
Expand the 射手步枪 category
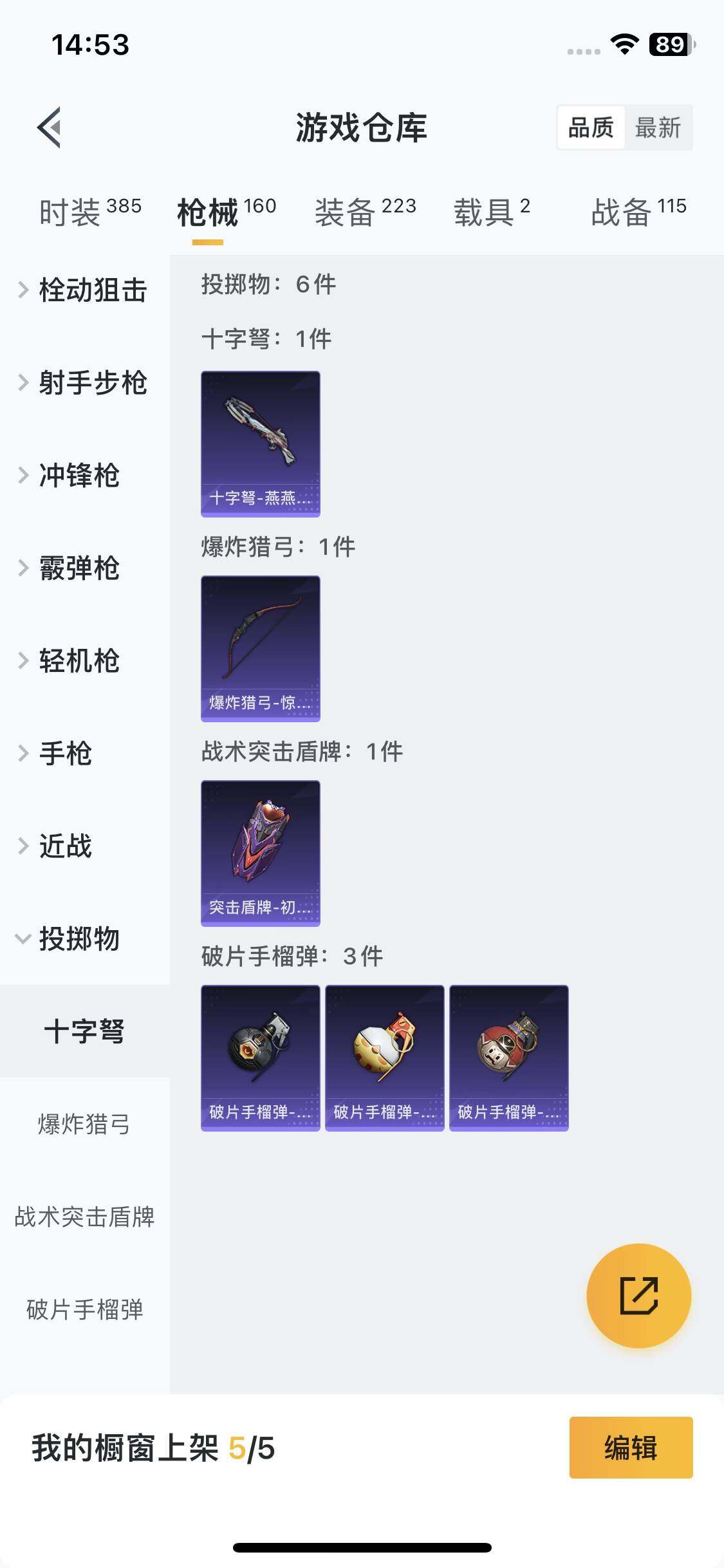tap(85, 383)
